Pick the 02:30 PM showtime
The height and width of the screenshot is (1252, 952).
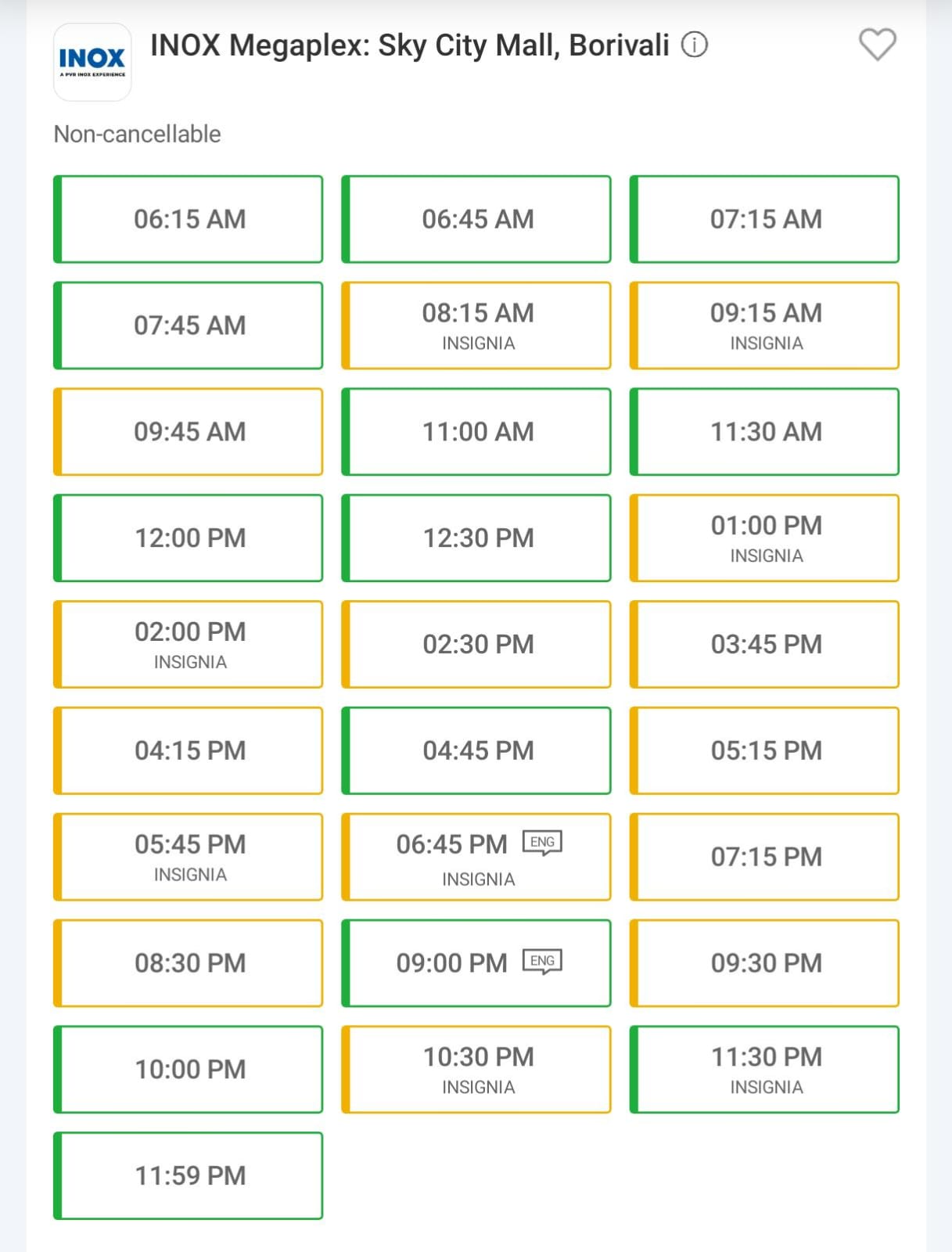(477, 645)
